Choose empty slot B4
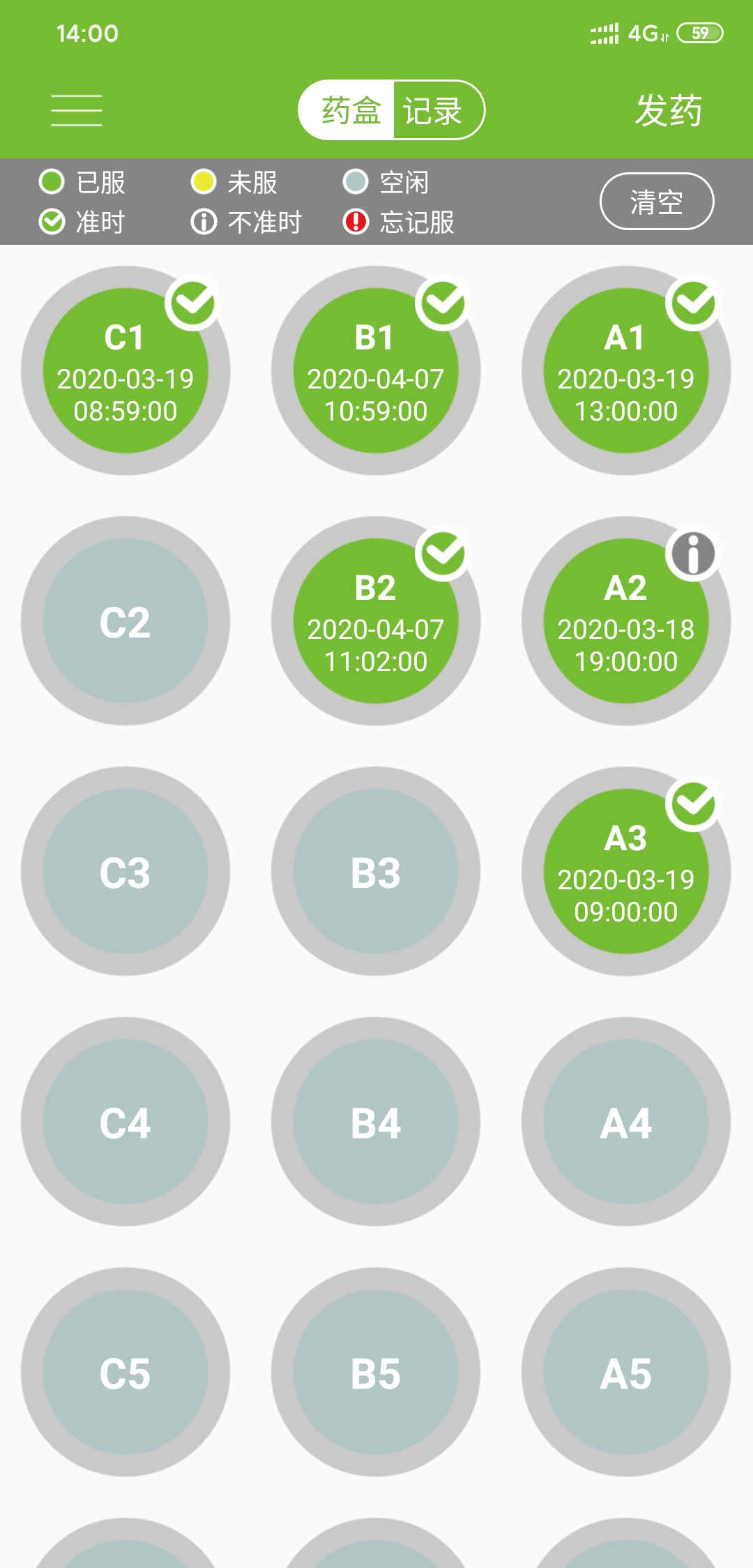The width and height of the screenshot is (753, 1568). point(376,1122)
